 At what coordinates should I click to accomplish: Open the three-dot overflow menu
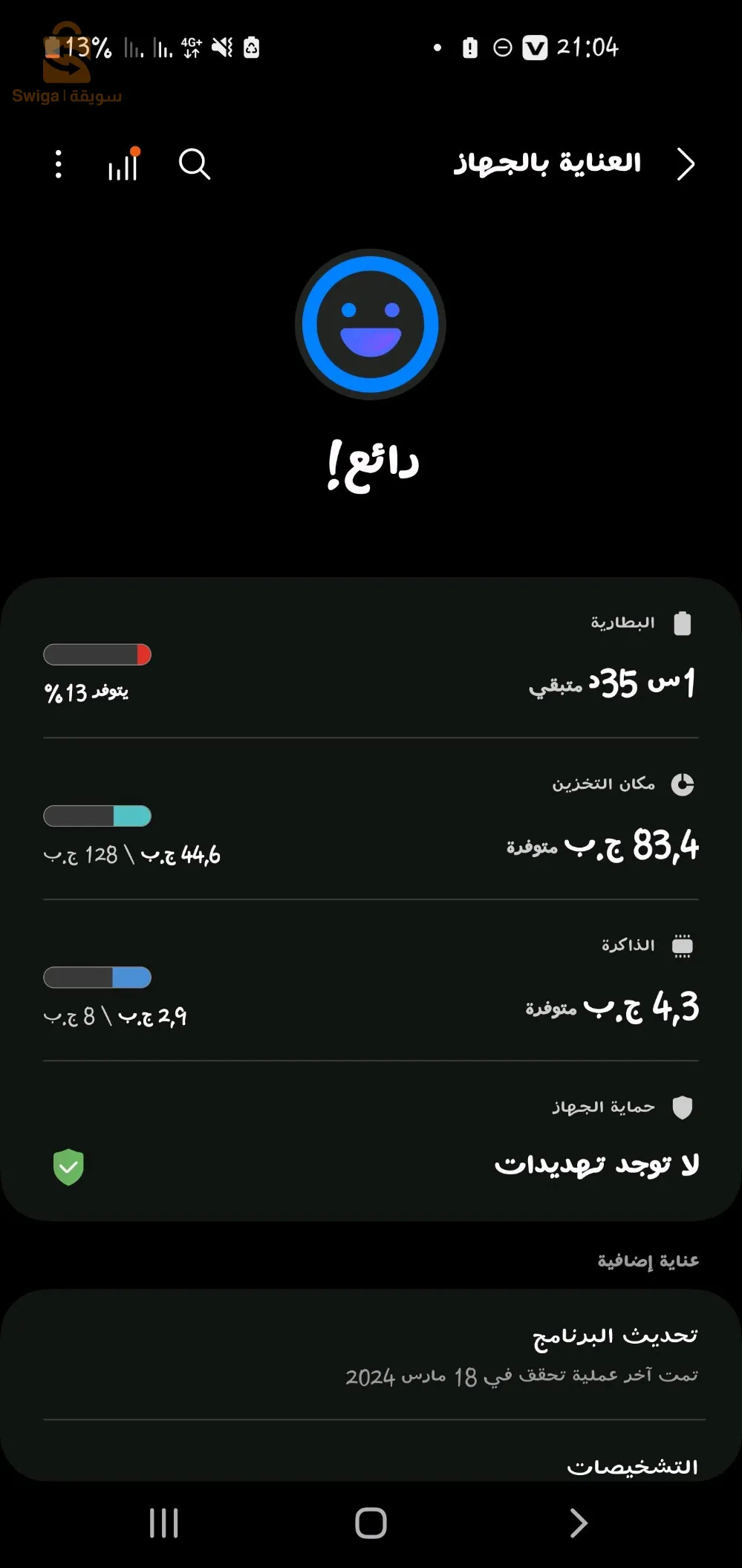click(59, 164)
